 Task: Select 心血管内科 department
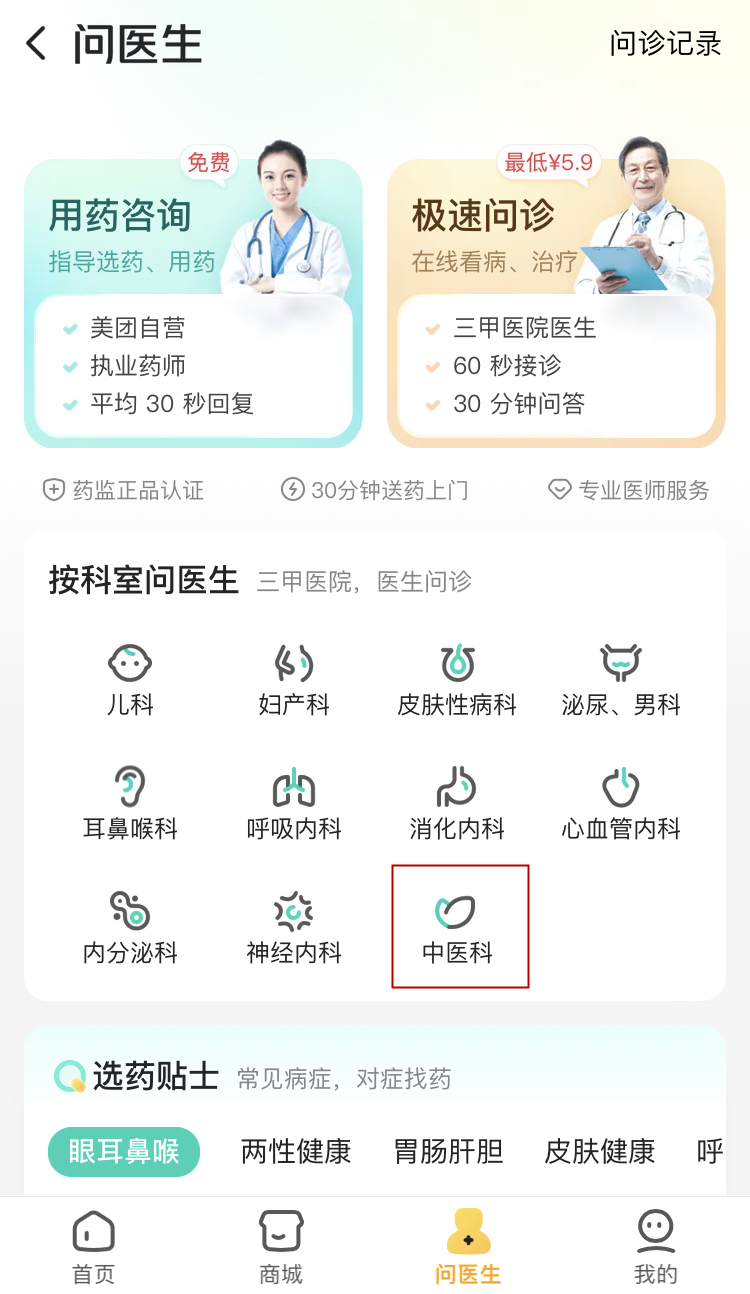click(620, 804)
